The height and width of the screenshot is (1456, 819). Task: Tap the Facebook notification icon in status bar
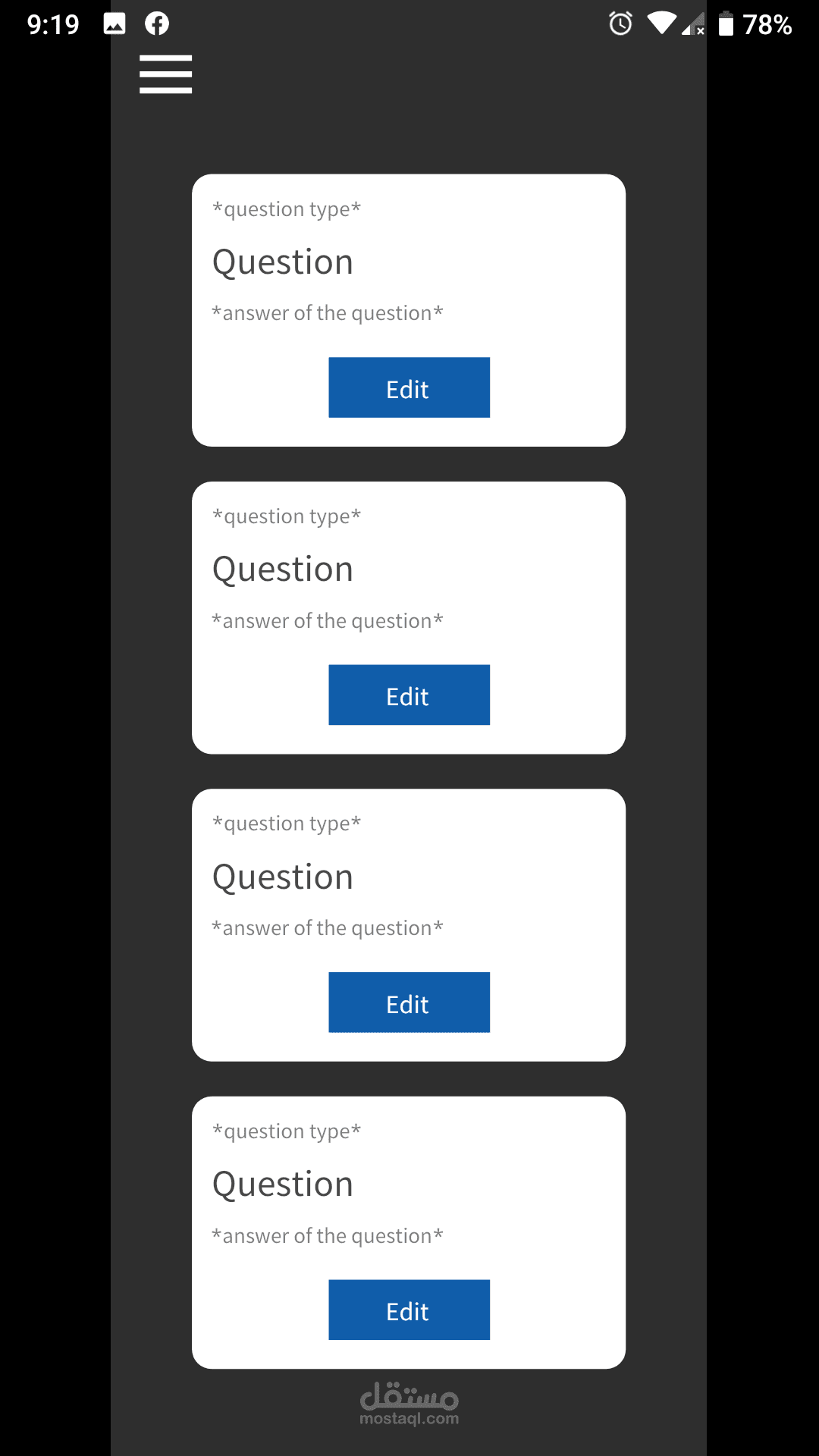point(156,24)
